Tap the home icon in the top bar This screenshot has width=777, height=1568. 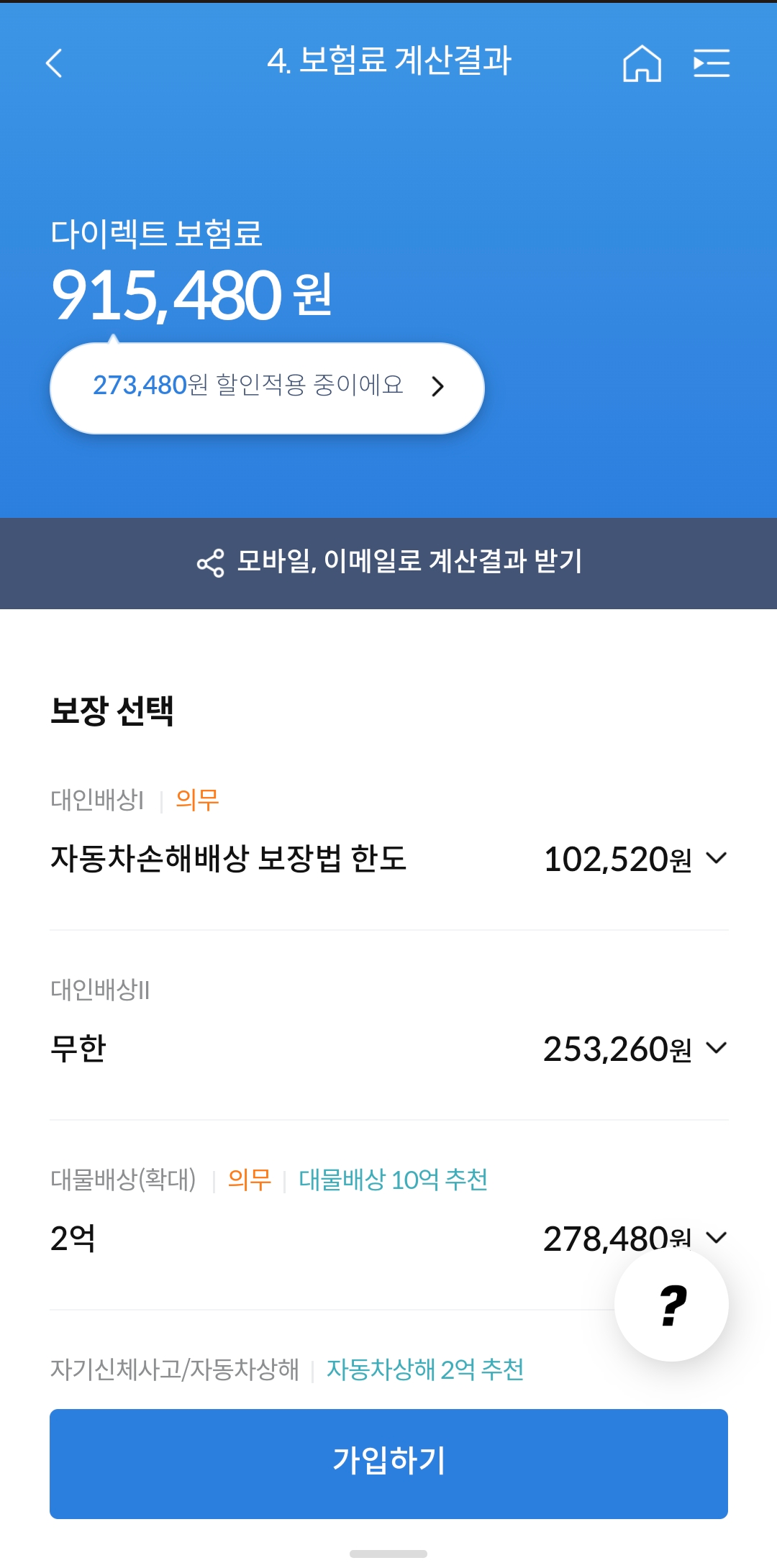pos(642,63)
